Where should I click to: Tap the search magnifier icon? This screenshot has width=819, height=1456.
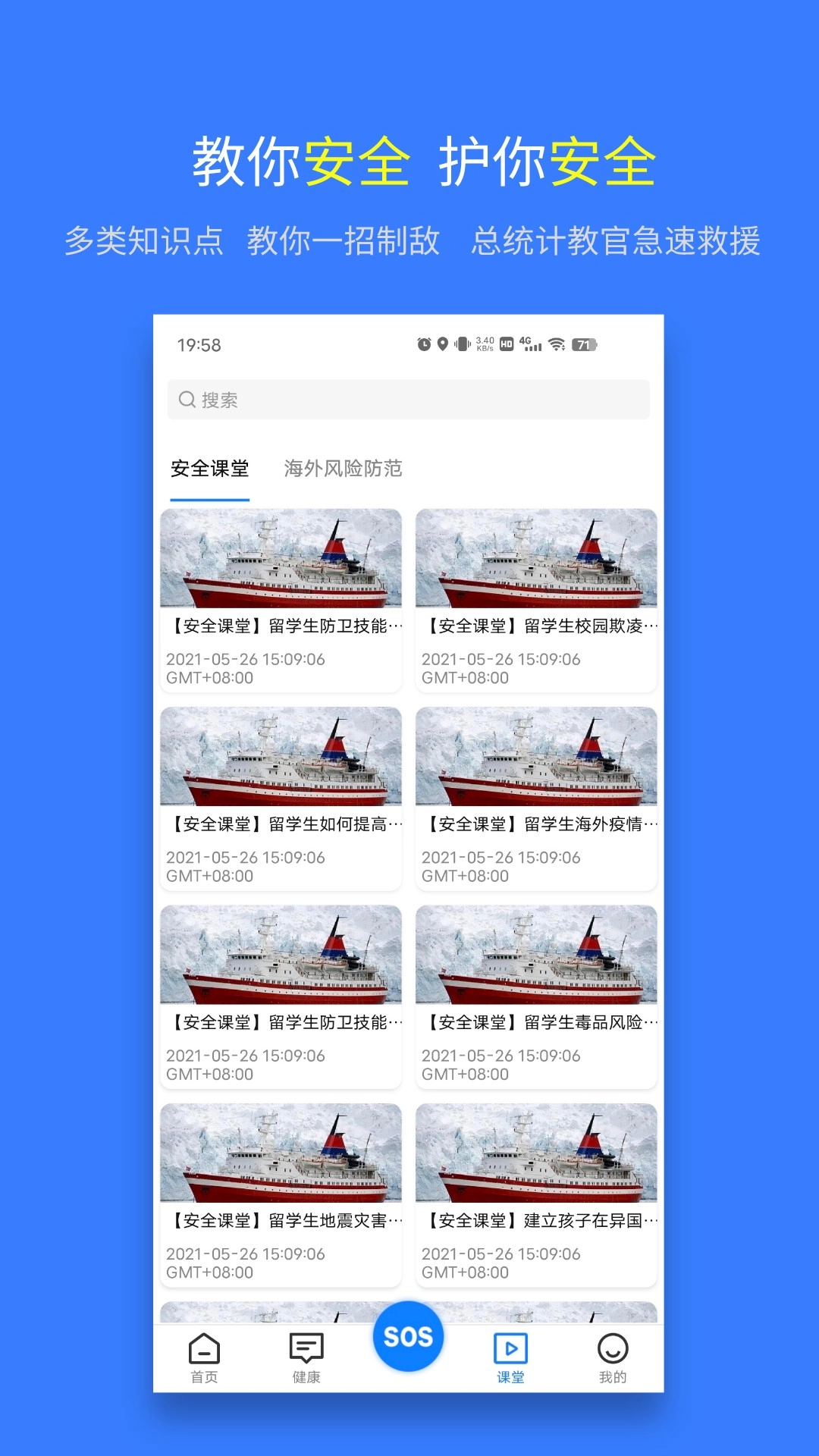click(187, 400)
